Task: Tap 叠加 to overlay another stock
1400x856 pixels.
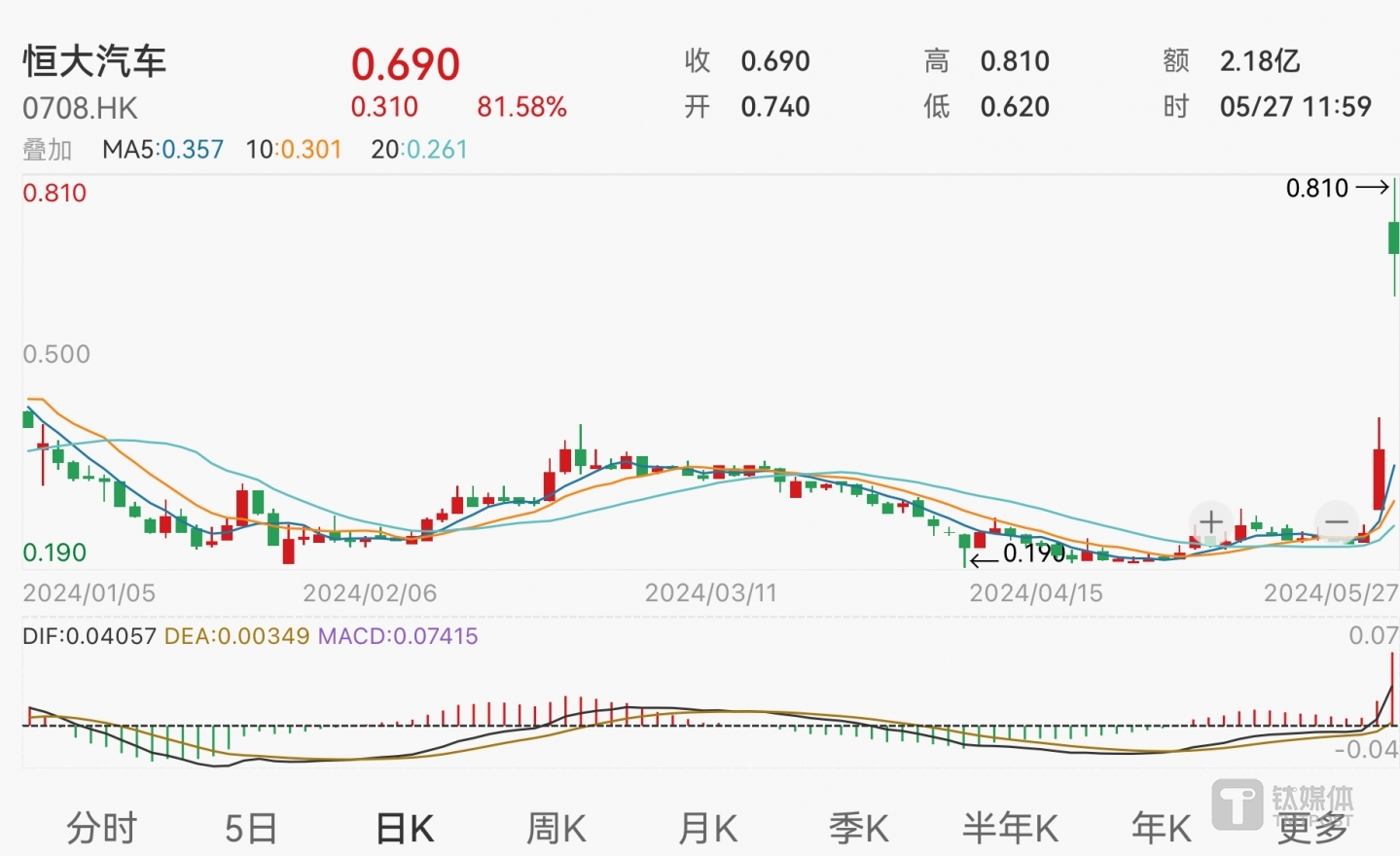Action: coord(48,150)
